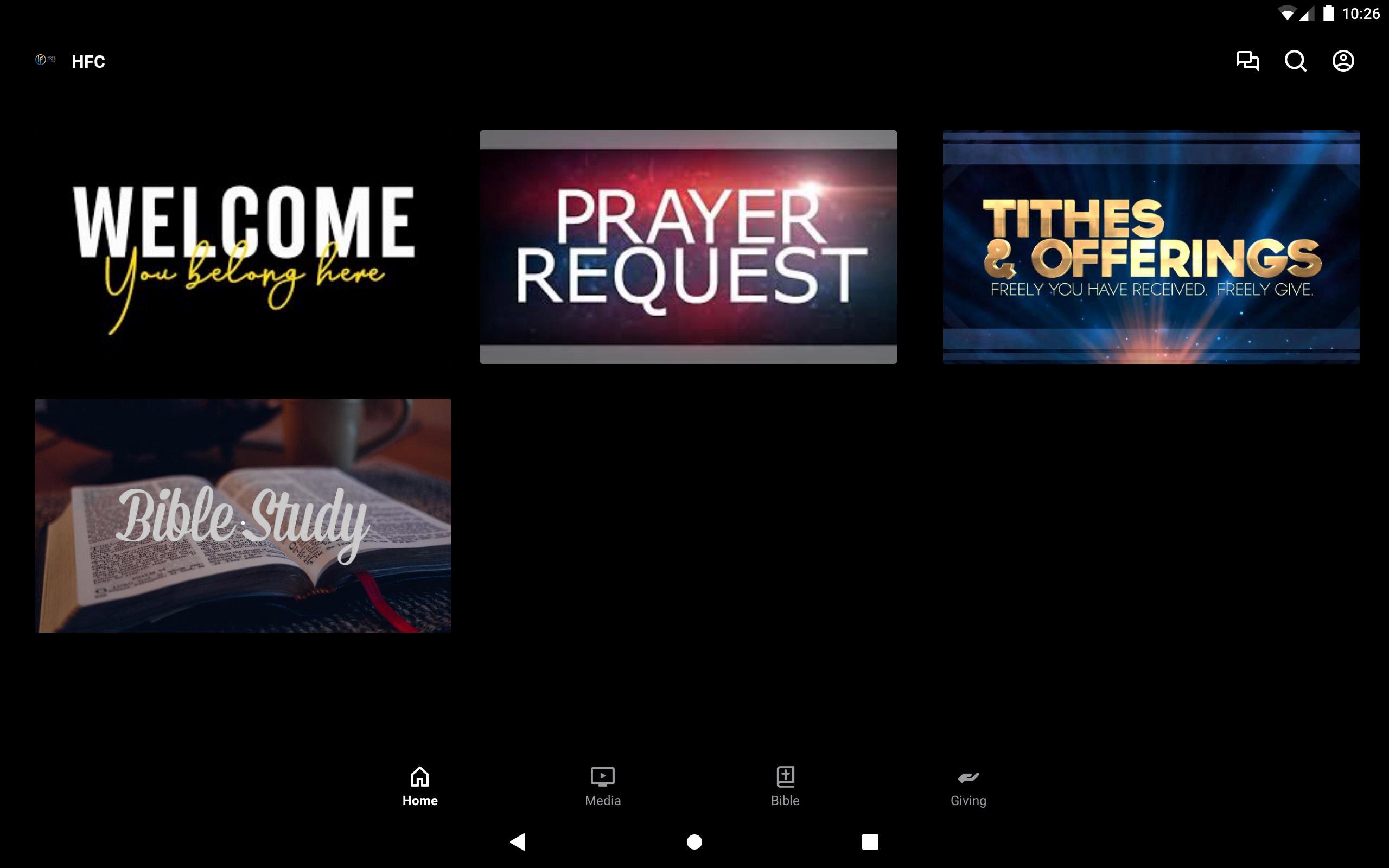Image resolution: width=1389 pixels, height=868 pixels.
Task: Open the Prayer Request tile
Action: [688, 247]
